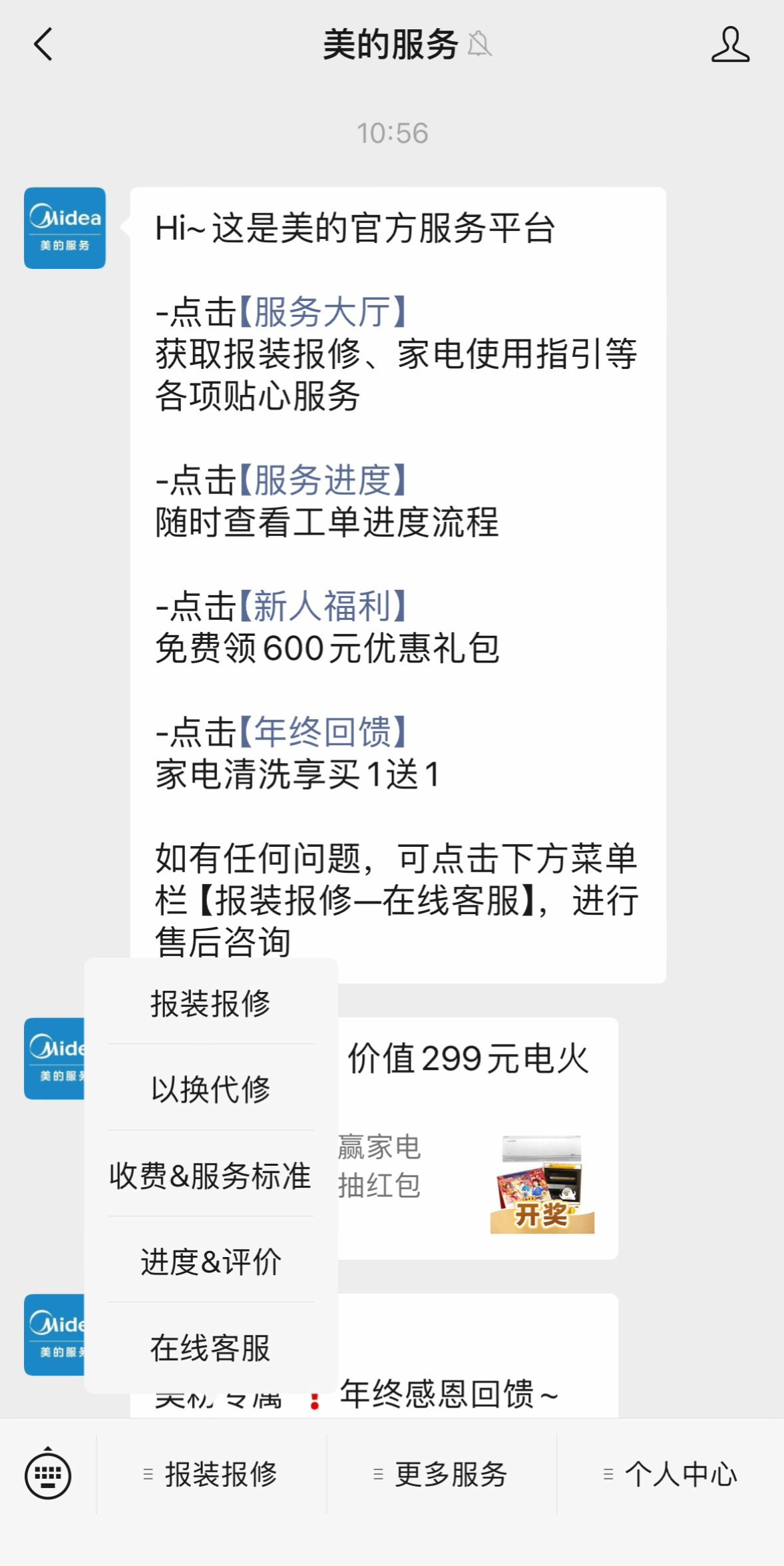Switch to keyboard input mode
The image size is (784, 1566).
coord(48,1475)
